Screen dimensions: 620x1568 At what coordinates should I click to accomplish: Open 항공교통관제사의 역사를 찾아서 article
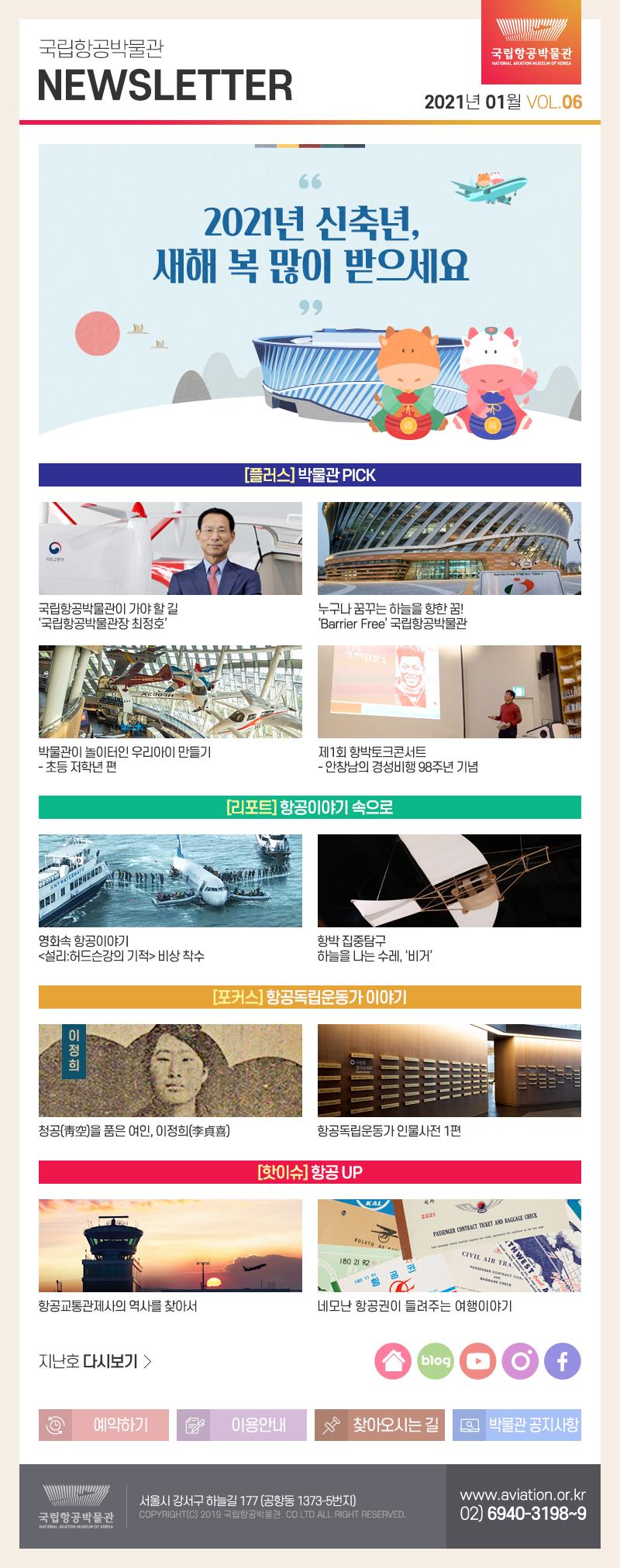pyautogui.click(x=170, y=1245)
